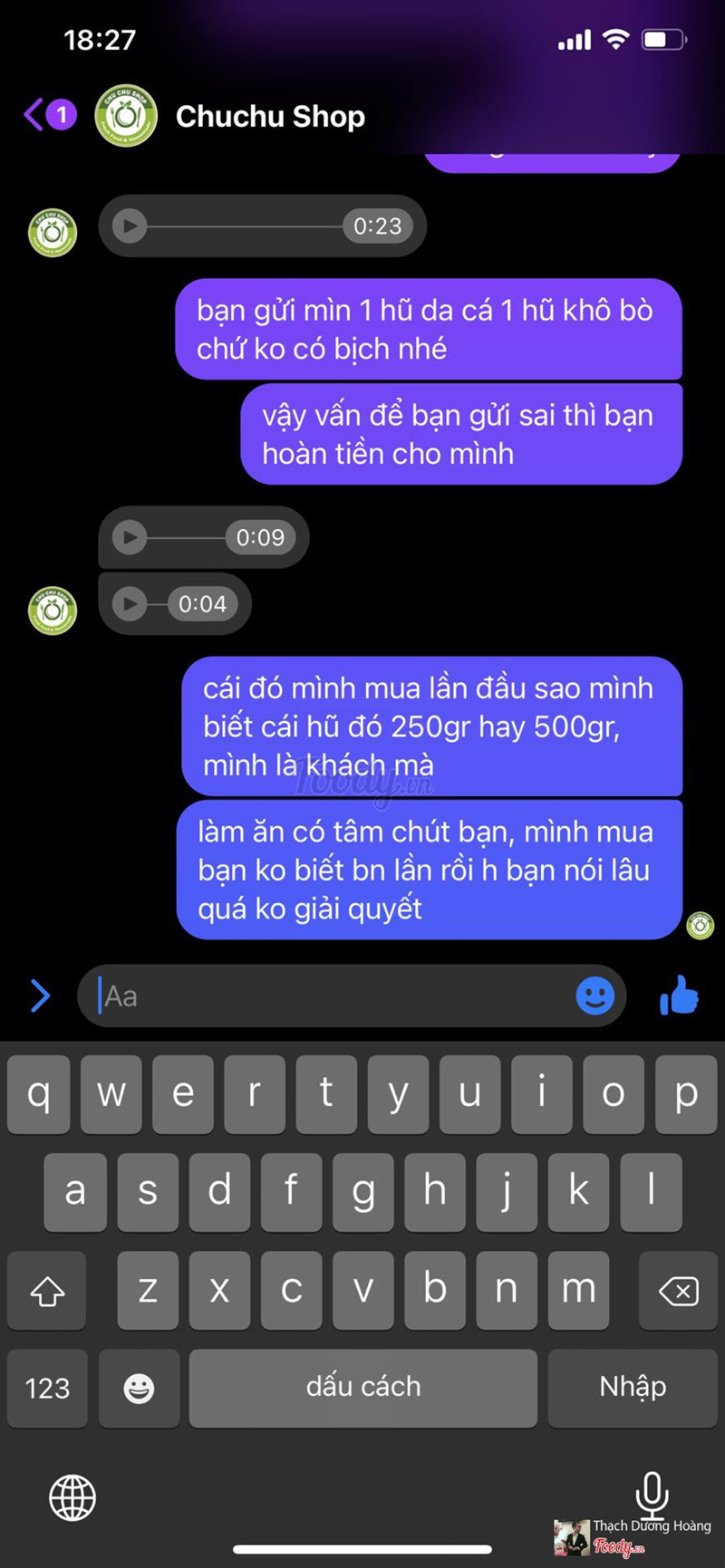725x1568 pixels.
Task: Switch keyboard language with the globe
Action: (x=72, y=1496)
